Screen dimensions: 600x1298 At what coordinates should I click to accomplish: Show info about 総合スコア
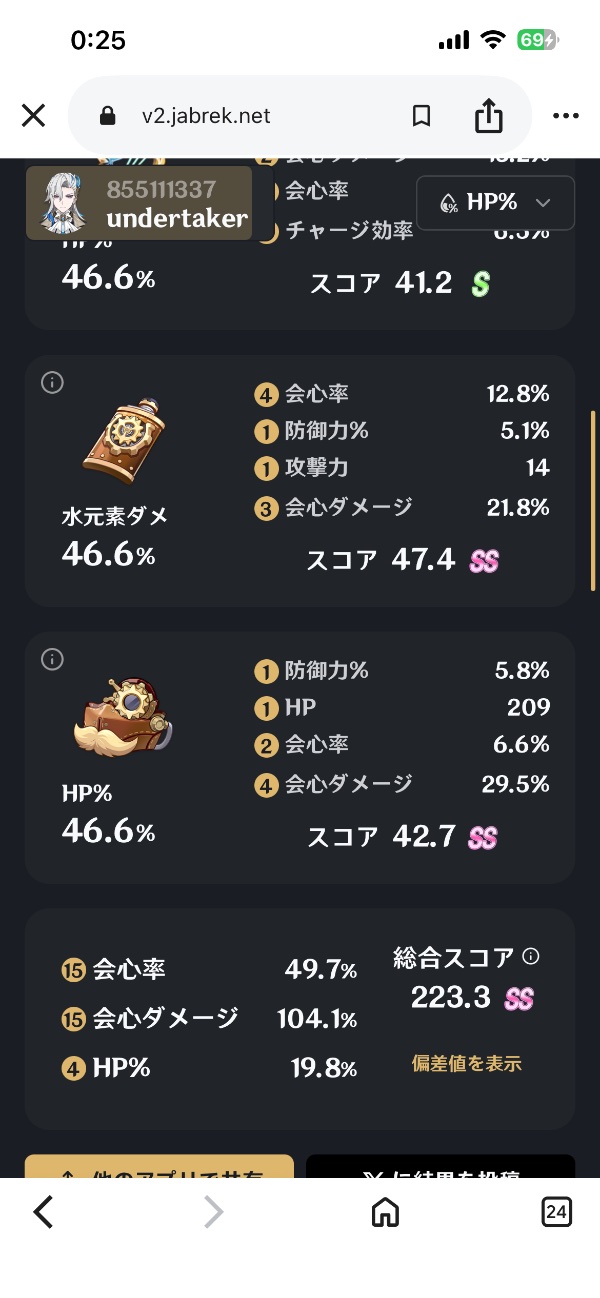(x=531, y=957)
